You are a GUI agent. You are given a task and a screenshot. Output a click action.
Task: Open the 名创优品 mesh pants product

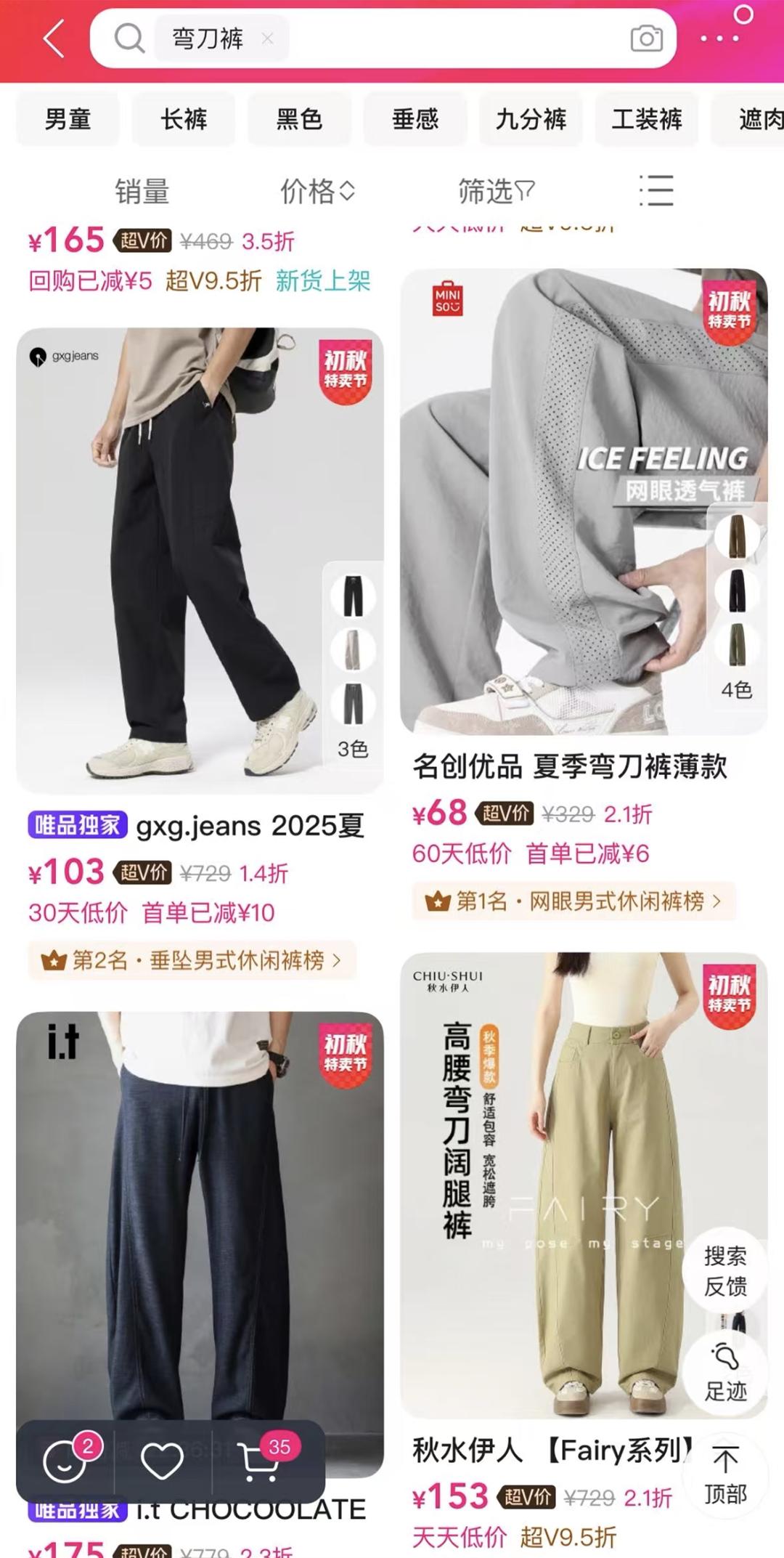(x=584, y=501)
